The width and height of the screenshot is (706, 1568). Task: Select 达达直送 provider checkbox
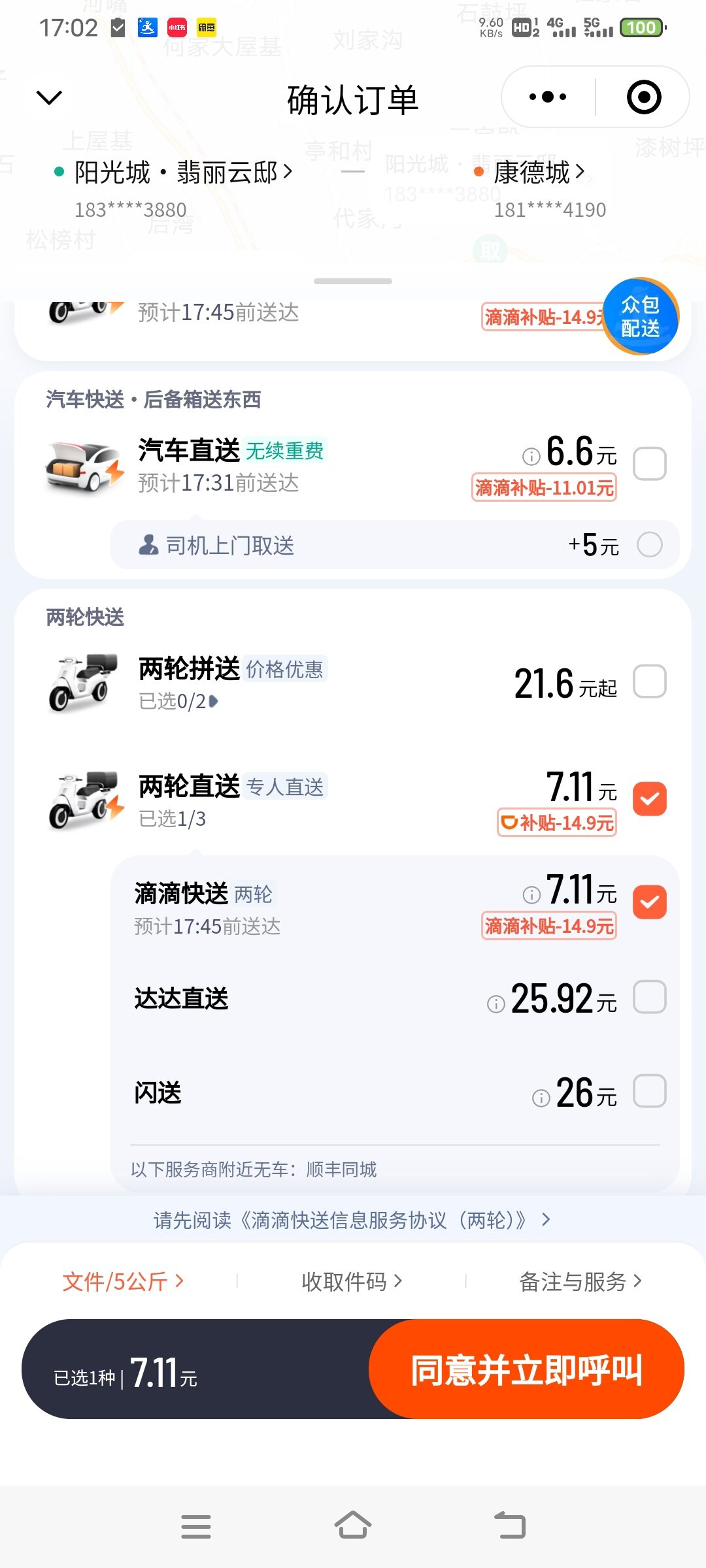pos(649,997)
